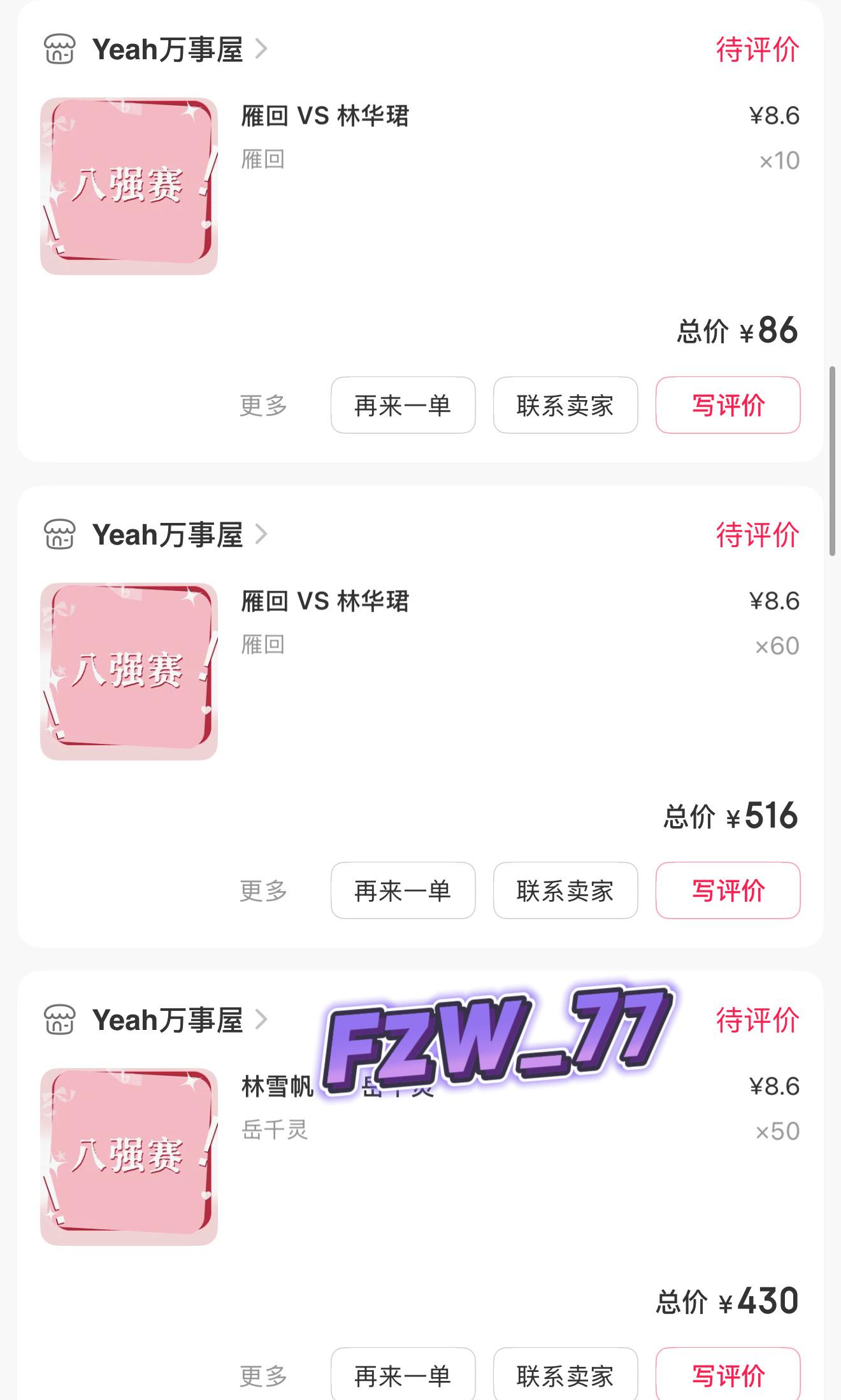Open the 雁回 VS 林华珺 x60 product
Image resolution: width=841 pixels, height=1400 pixels.
pos(325,602)
